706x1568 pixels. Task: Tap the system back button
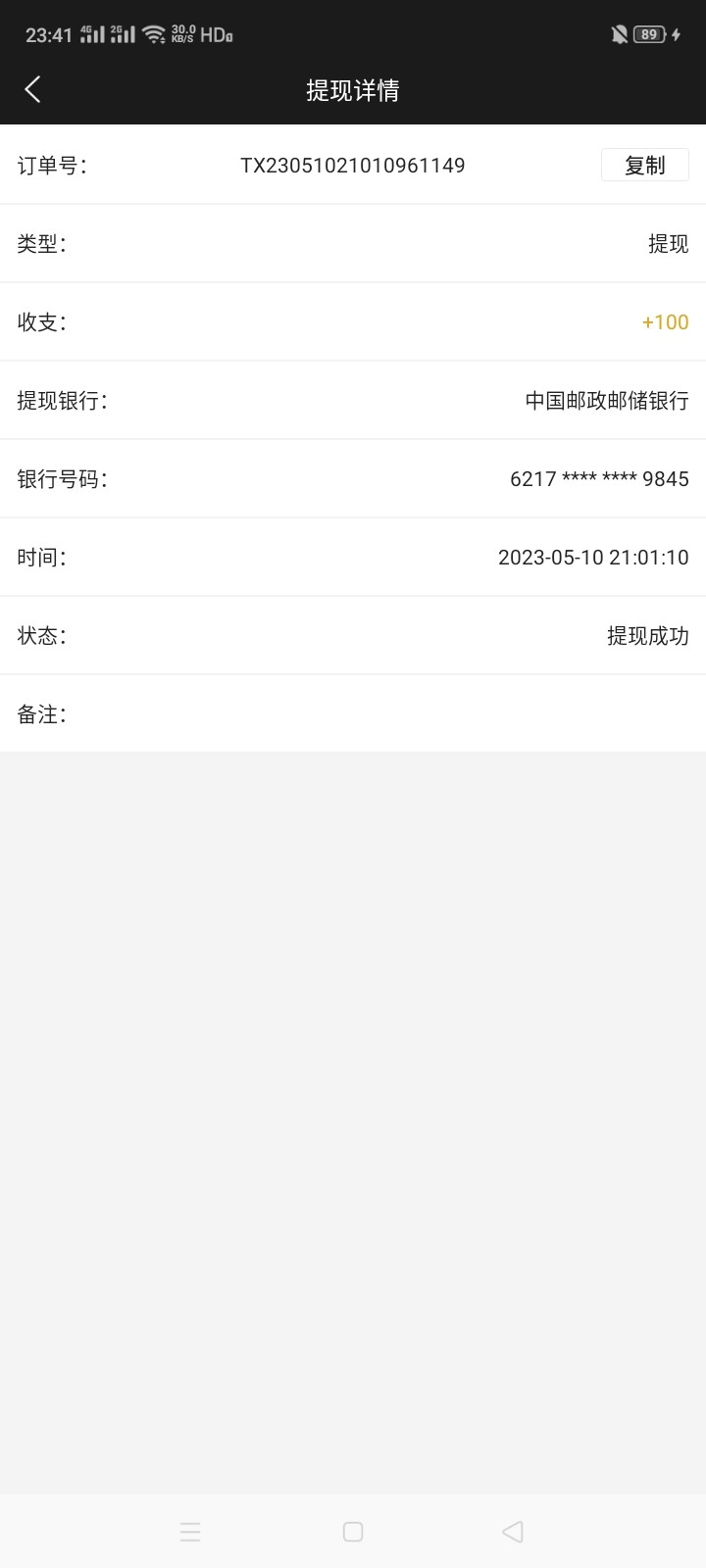512,1532
